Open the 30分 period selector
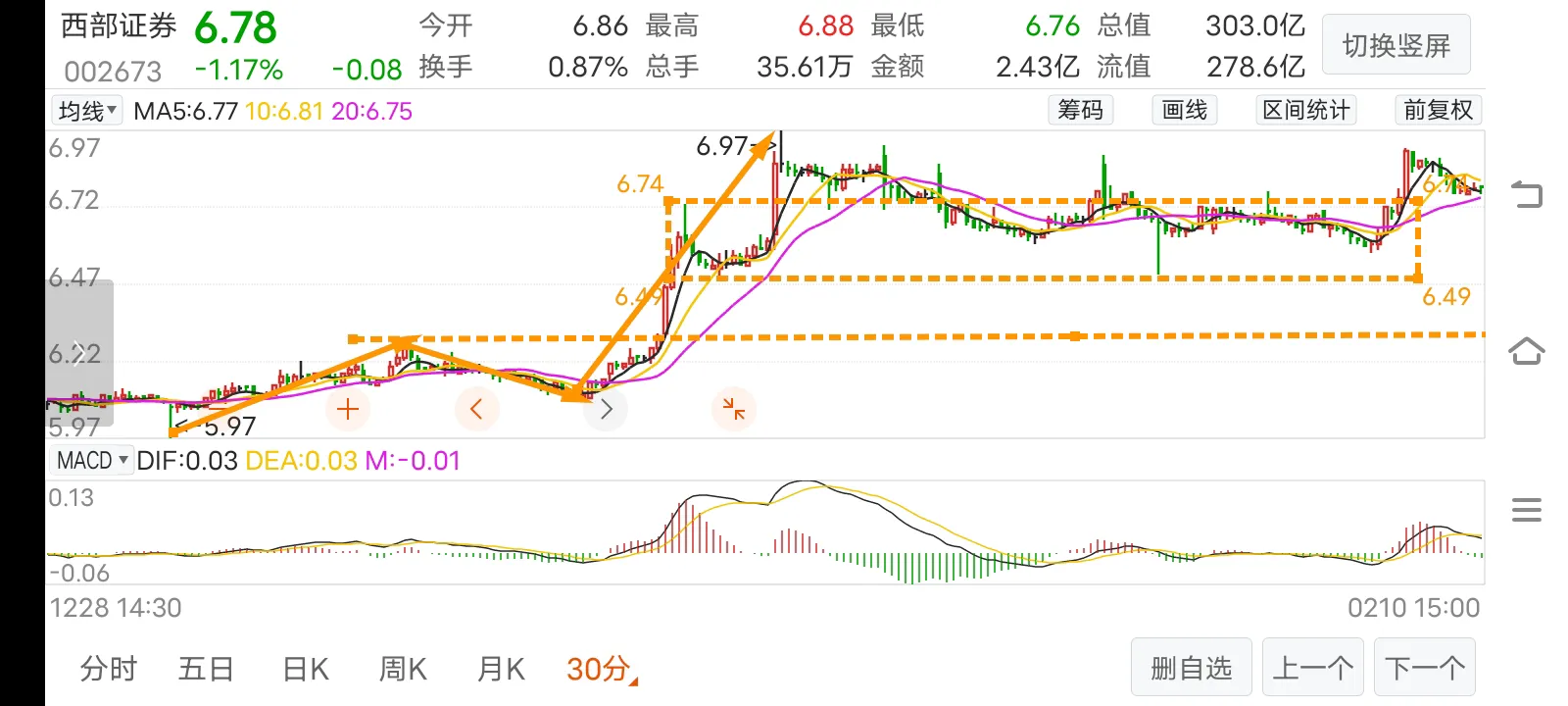1568x706 pixels. [x=600, y=669]
